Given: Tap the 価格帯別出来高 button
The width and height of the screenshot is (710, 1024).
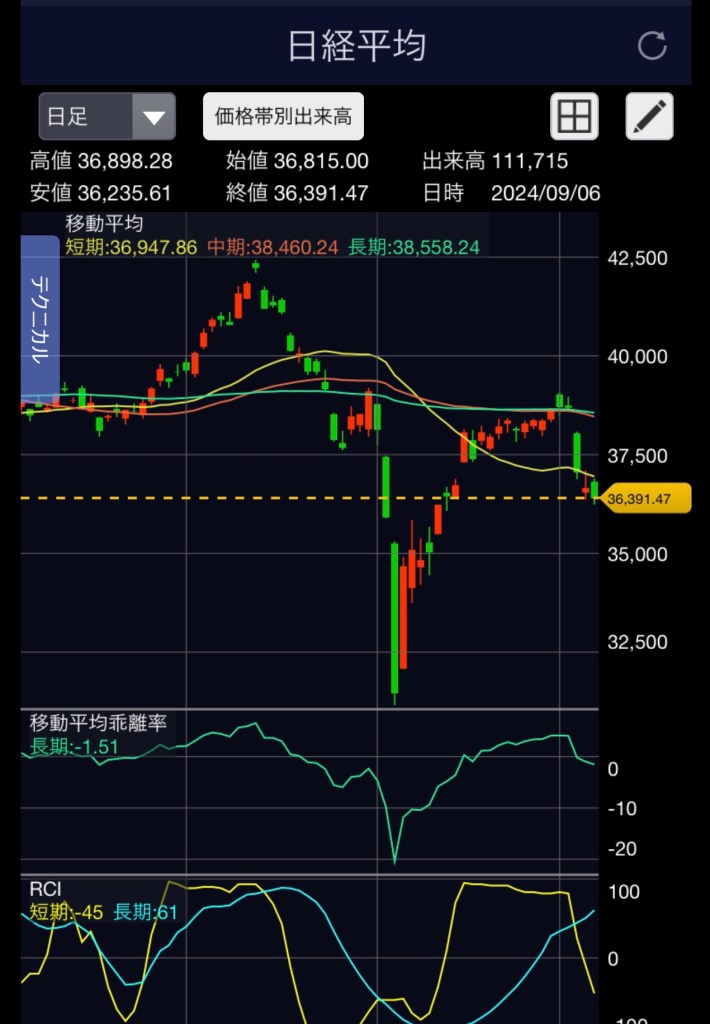Looking at the screenshot, I should (283, 117).
